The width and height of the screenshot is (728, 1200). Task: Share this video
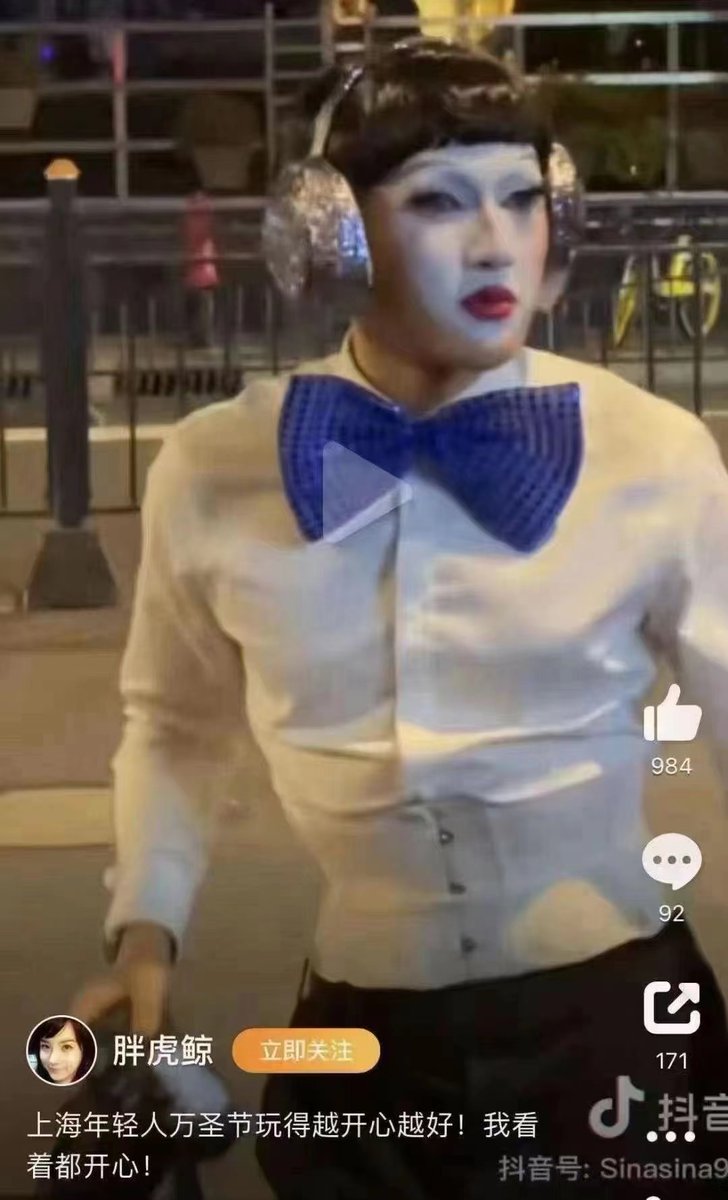click(671, 1007)
